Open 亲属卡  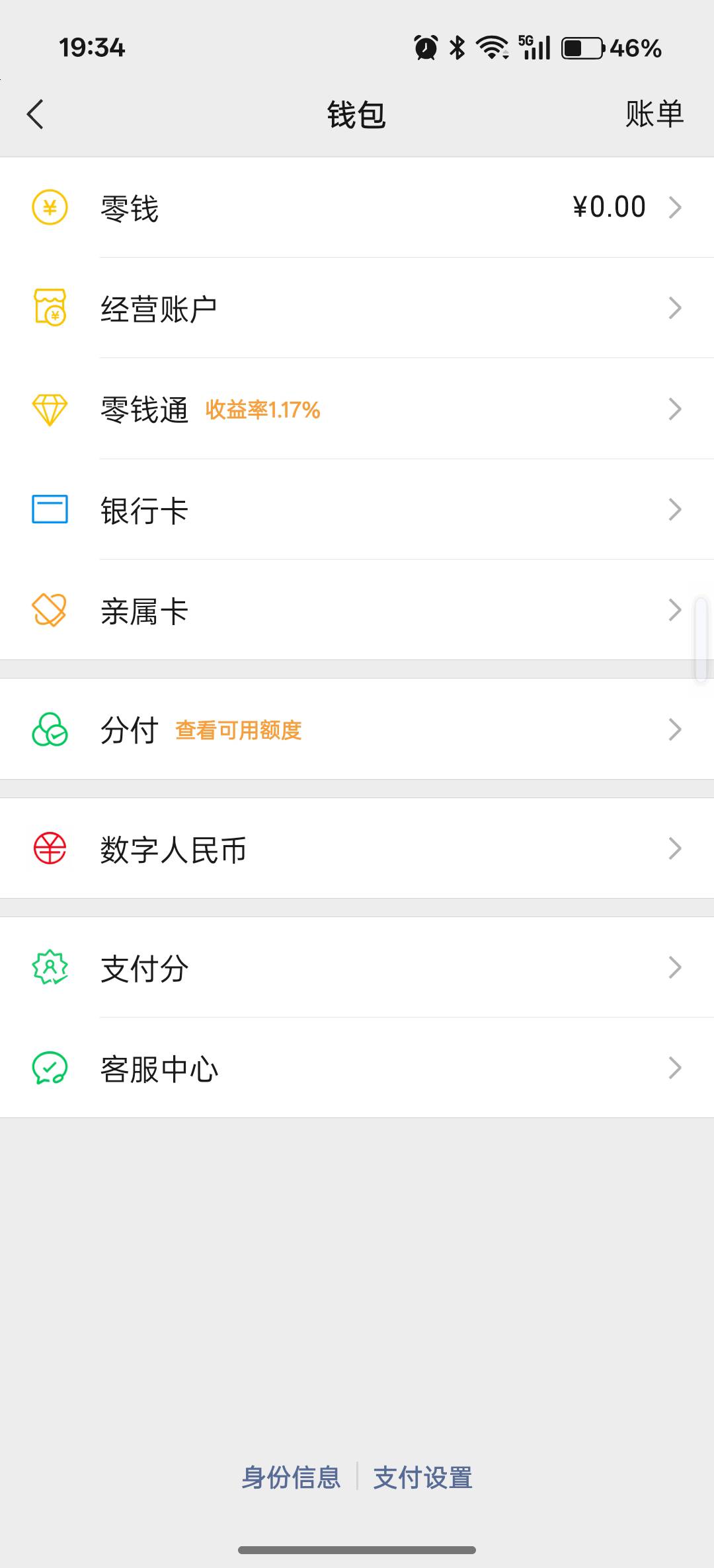point(357,610)
